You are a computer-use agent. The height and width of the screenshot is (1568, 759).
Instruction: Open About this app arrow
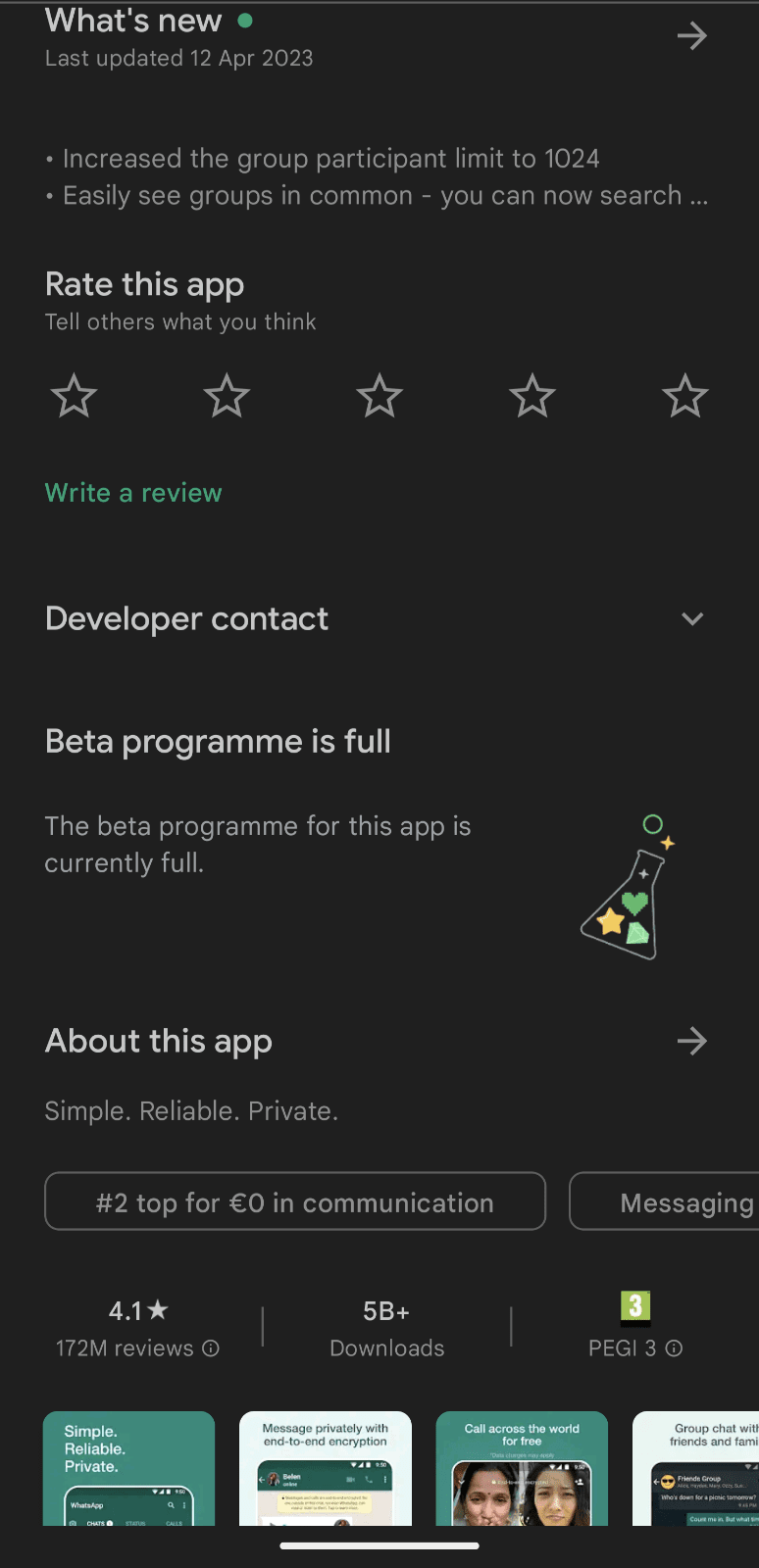click(691, 1041)
